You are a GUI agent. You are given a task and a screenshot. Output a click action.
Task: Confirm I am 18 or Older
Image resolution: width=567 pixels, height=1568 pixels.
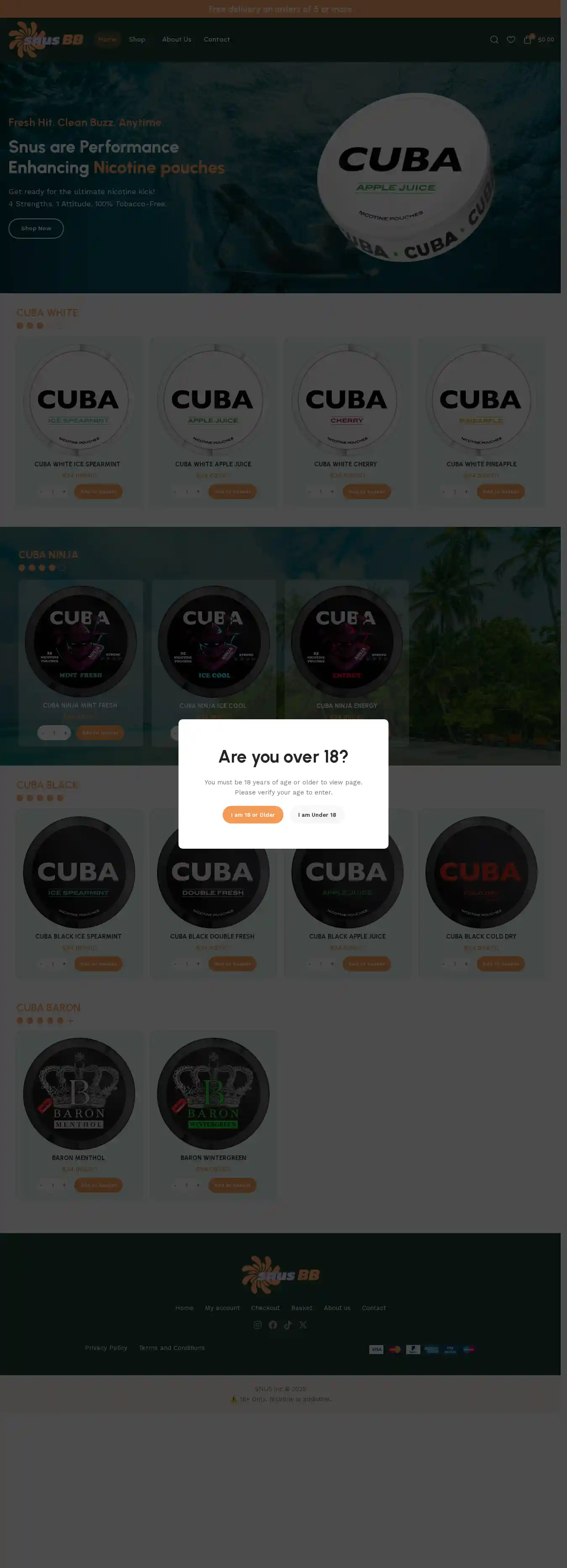pos(252,814)
